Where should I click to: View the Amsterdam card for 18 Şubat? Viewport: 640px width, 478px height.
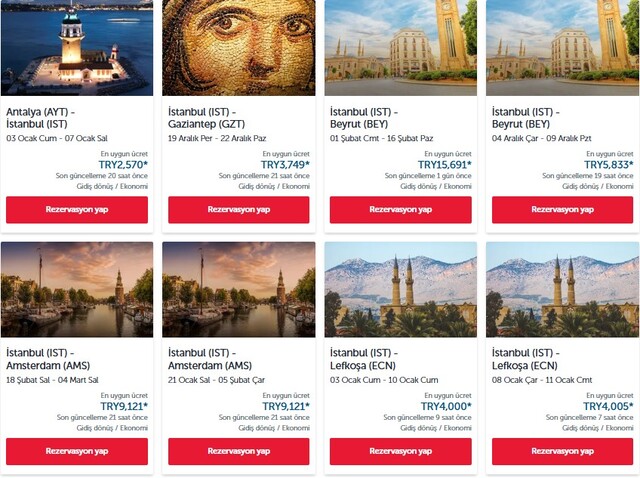pos(77,289)
